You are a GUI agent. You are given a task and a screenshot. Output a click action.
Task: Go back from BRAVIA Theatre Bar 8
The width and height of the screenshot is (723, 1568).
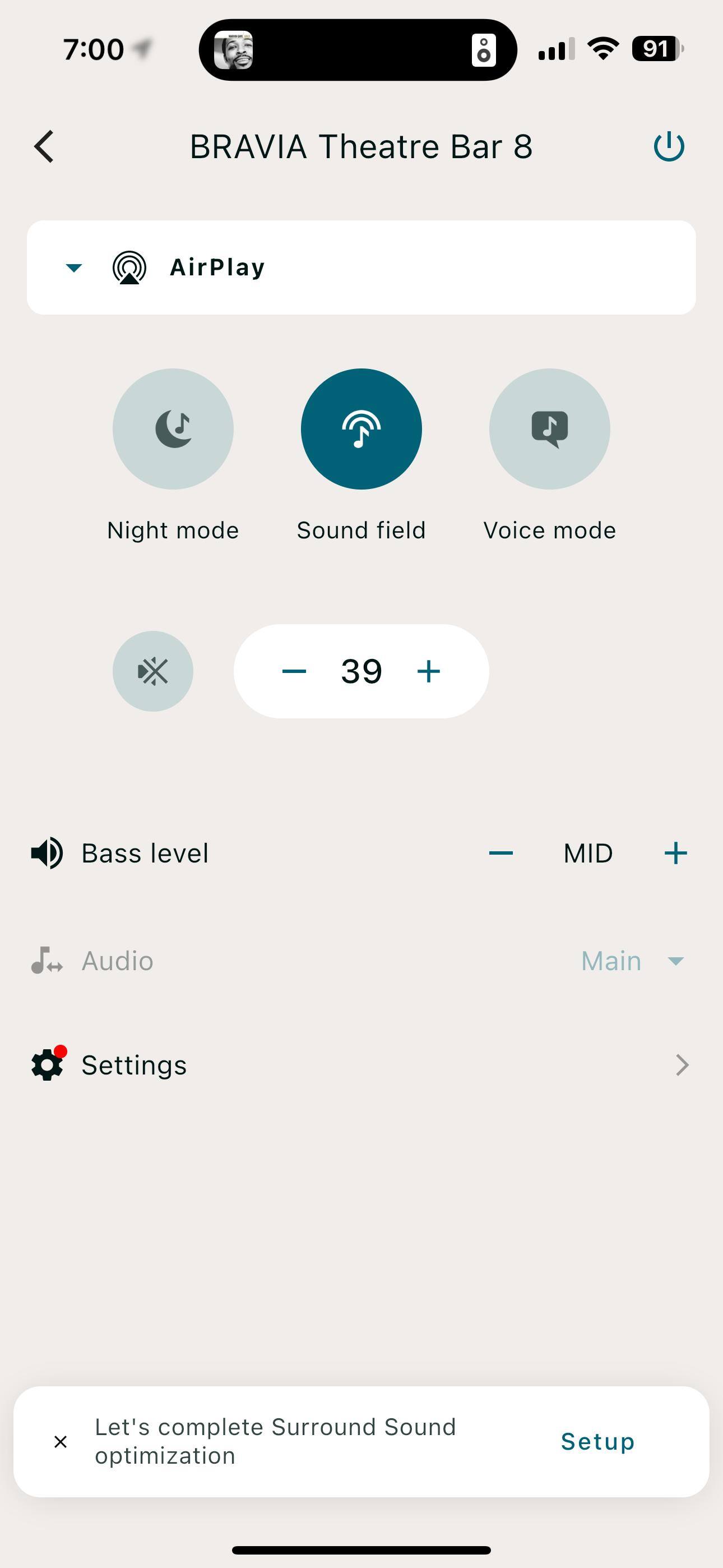[44, 147]
